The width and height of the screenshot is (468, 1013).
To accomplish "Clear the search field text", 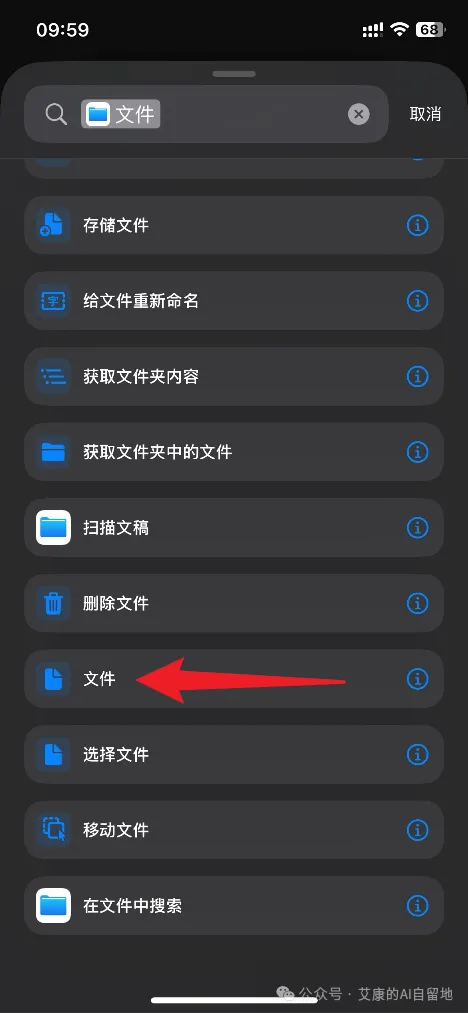I will coord(359,114).
